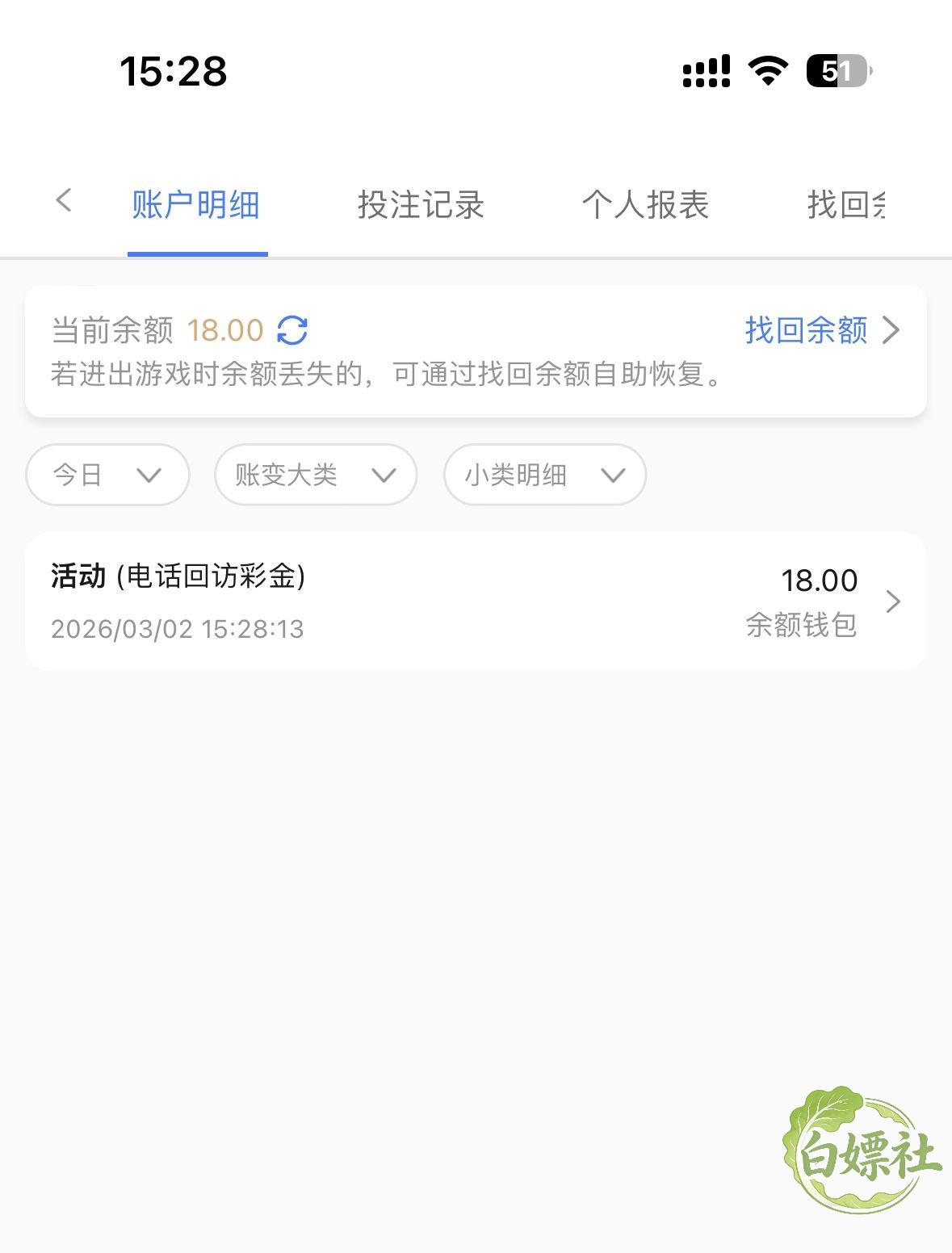
Task: Switch to the 个人报表 tab
Action: click(645, 205)
